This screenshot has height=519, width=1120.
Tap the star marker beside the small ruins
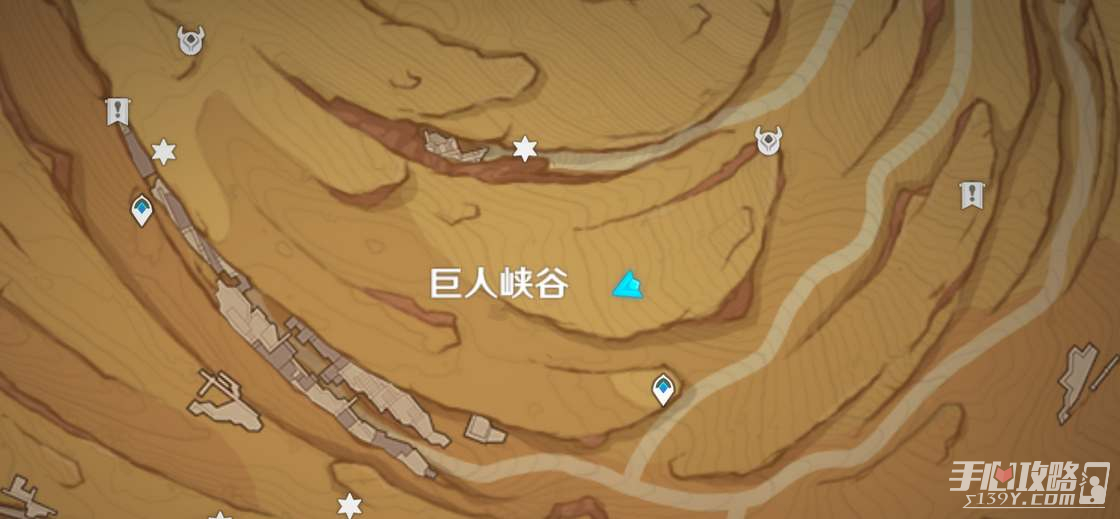tap(525, 150)
